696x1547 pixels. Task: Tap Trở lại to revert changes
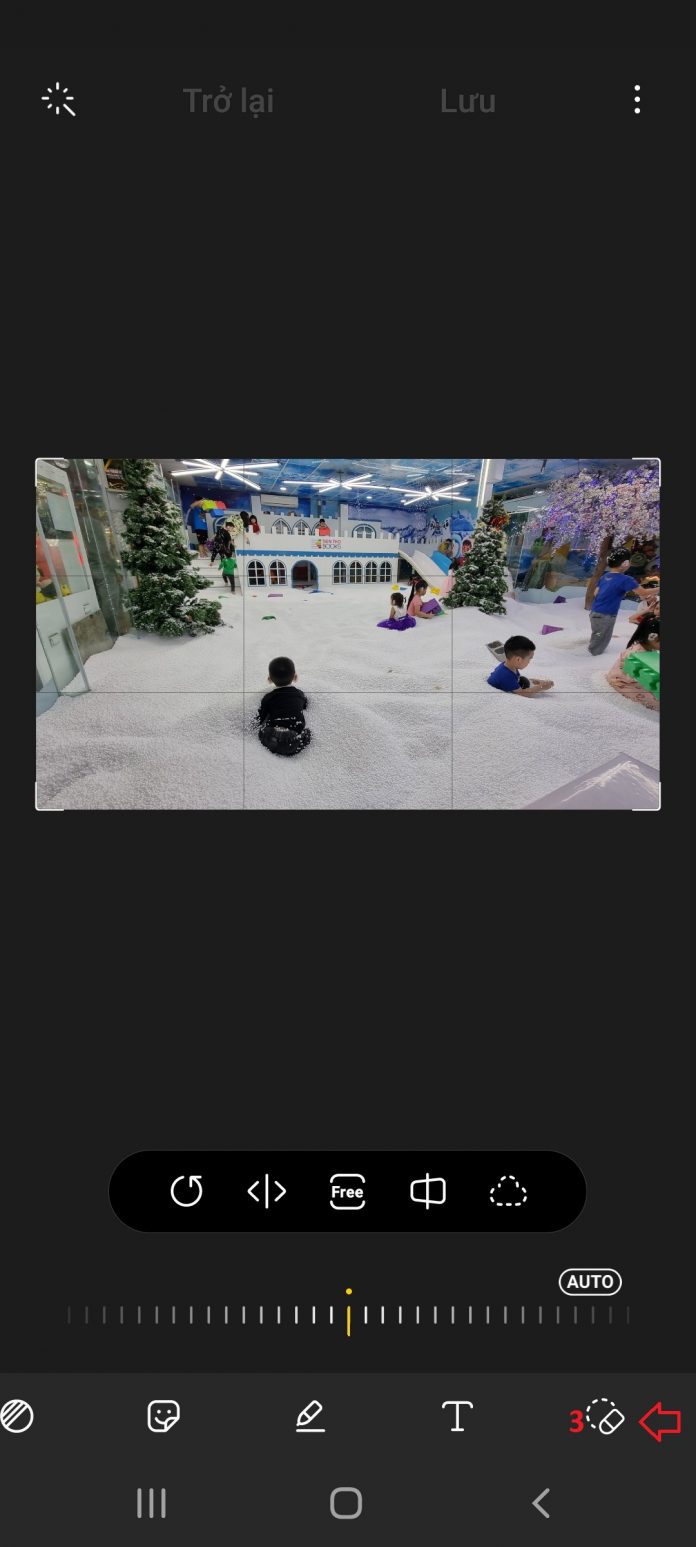[228, 101]
